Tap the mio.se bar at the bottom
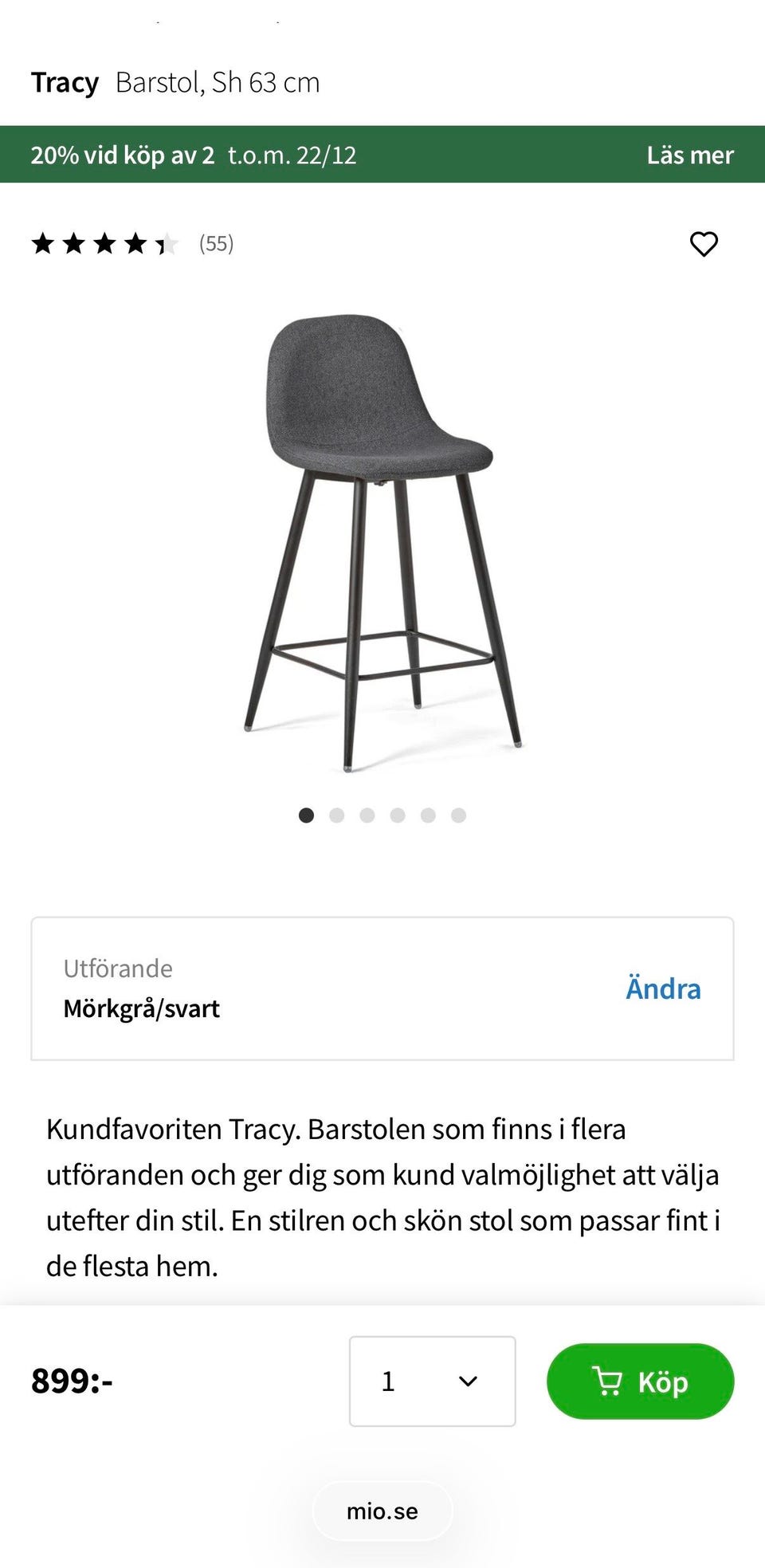765x1568 pixels. point(382,1511)
